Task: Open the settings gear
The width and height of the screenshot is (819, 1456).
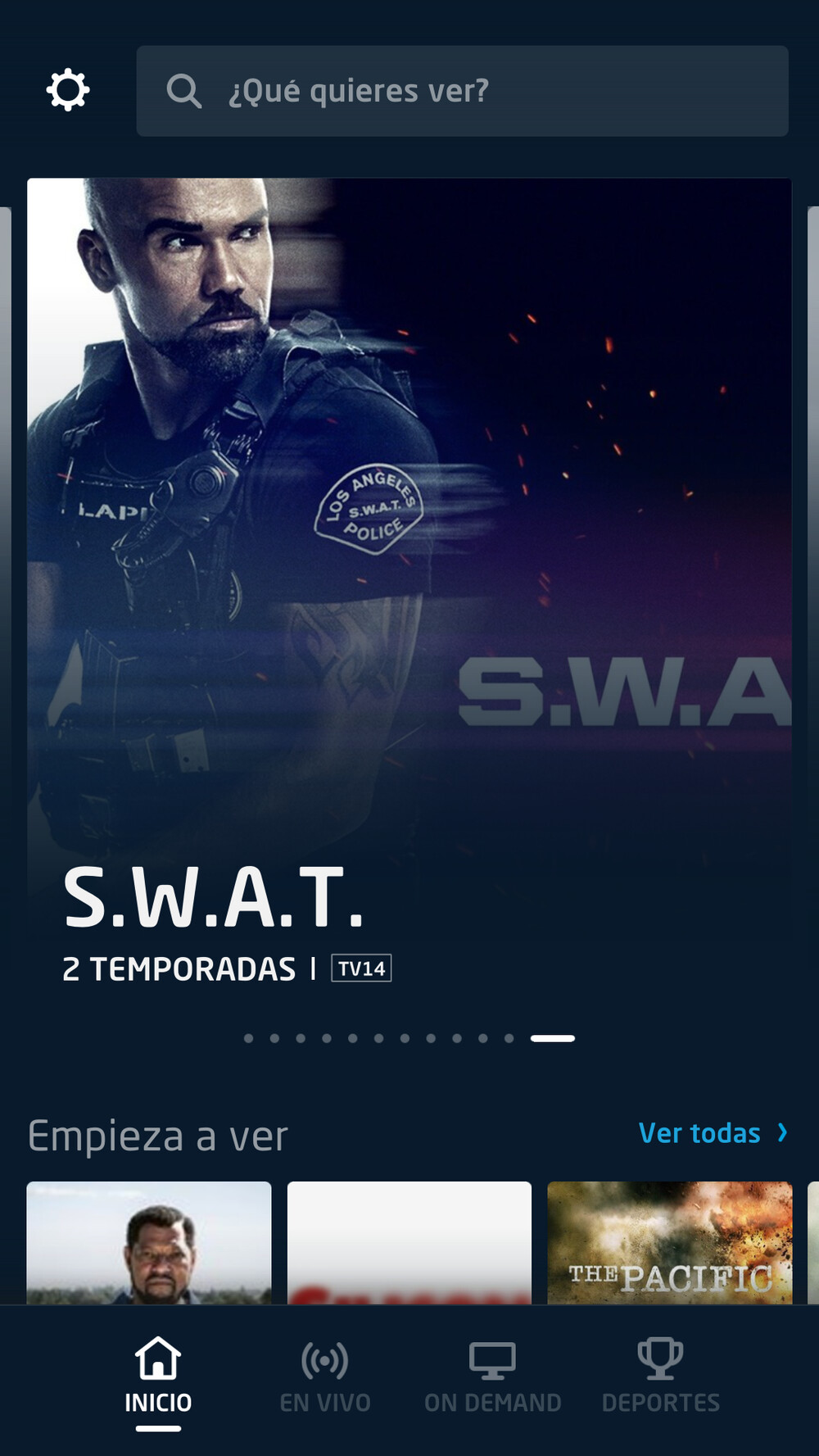Action: 68,90
